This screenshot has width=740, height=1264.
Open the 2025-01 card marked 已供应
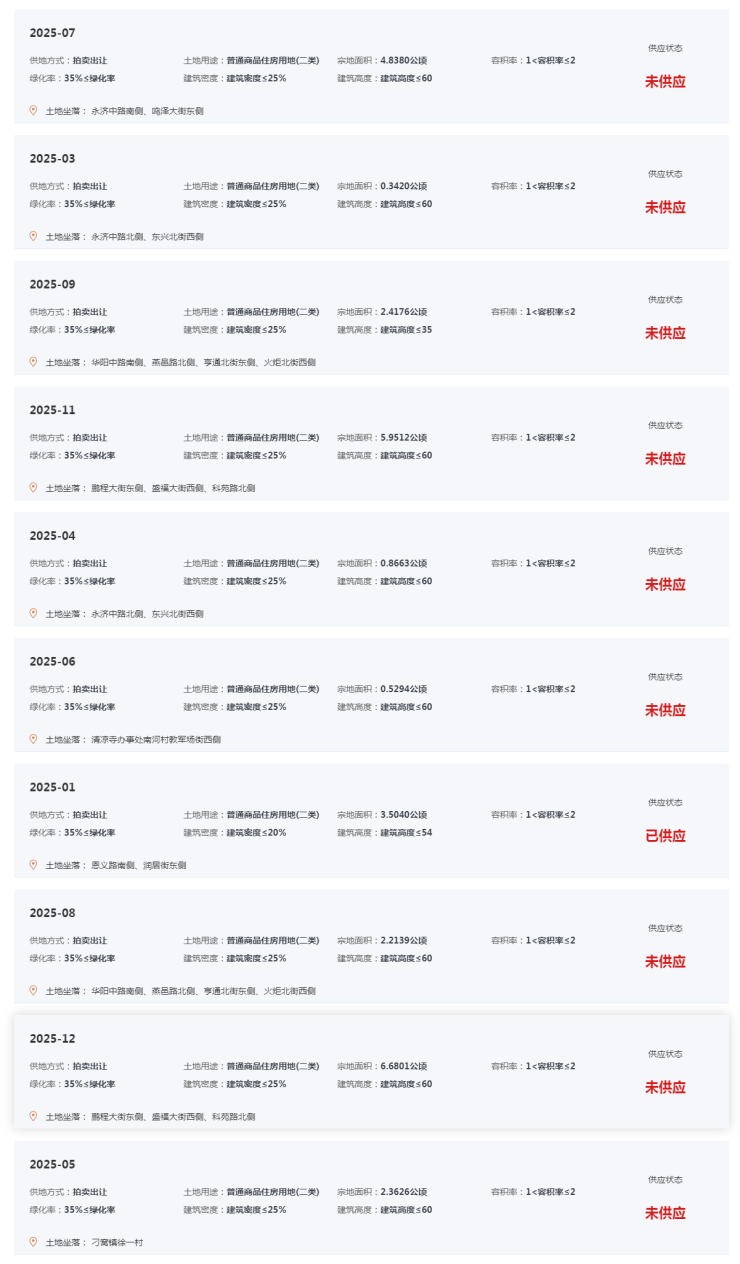(x=370, y=823)
